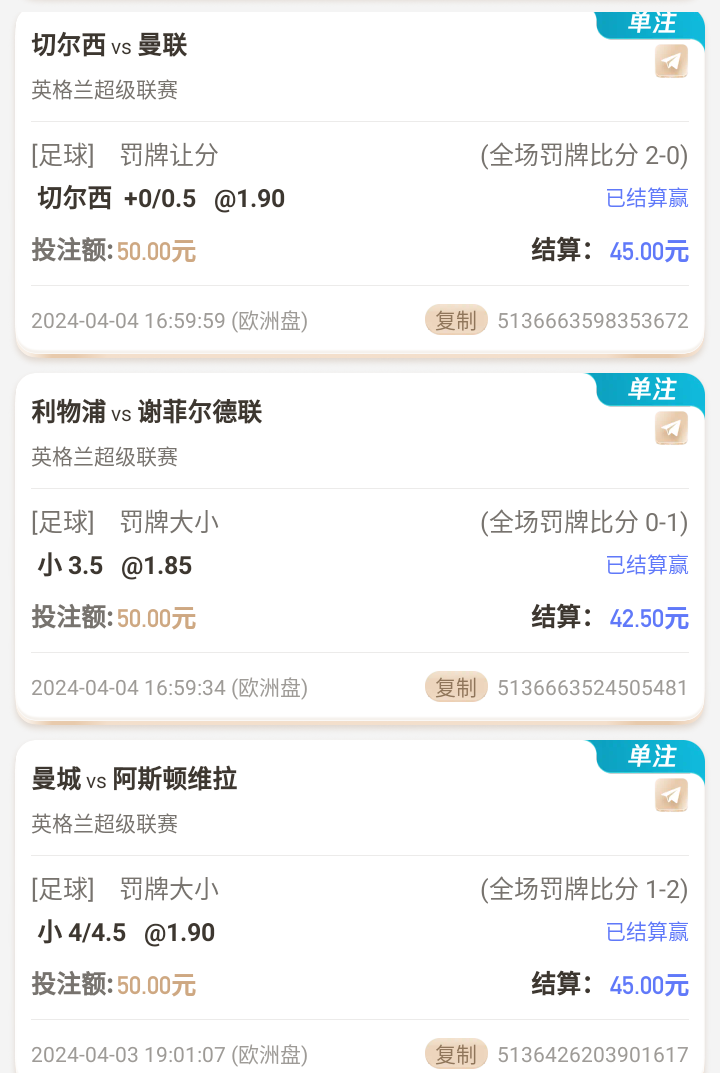This screenshot has width=720, height=1073.
Task: Share the 曼城 vs 阿斯顿维拉 bet slip
Action: [671, 795]
